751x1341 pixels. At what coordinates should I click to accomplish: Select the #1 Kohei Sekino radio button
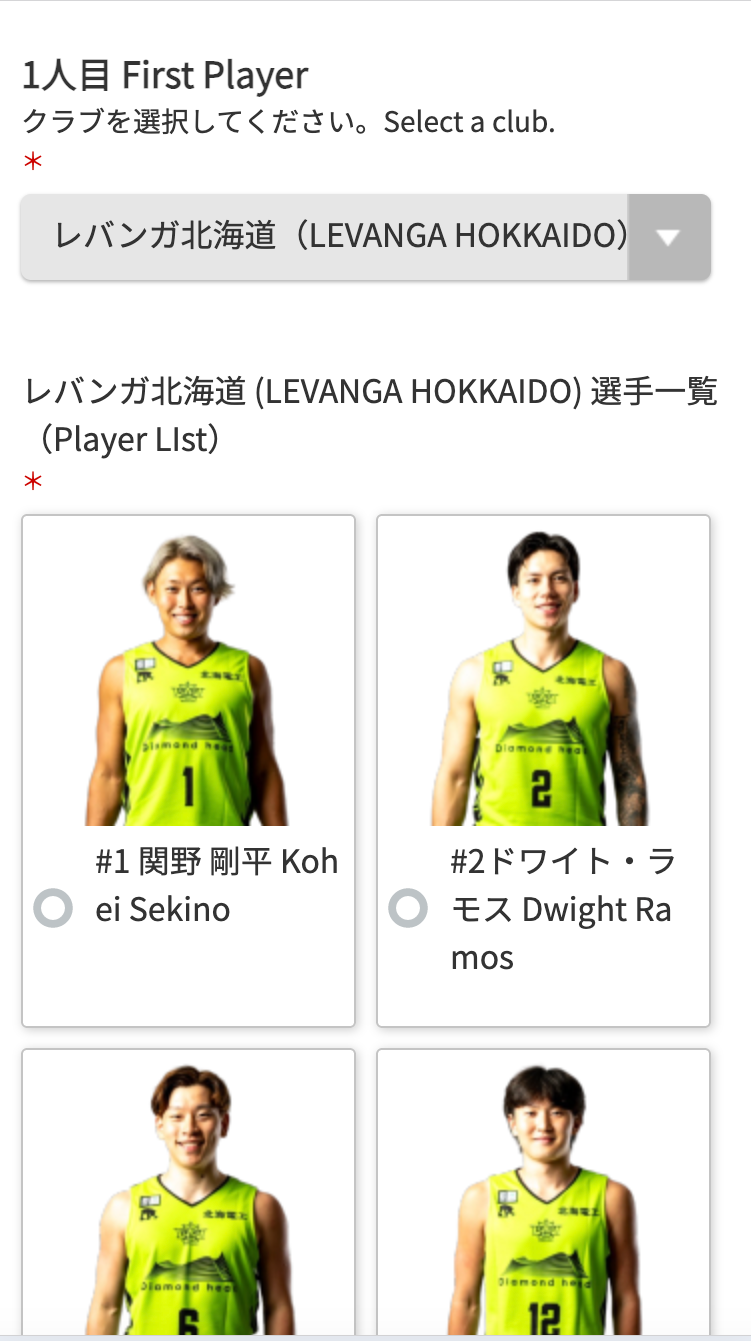53,909
